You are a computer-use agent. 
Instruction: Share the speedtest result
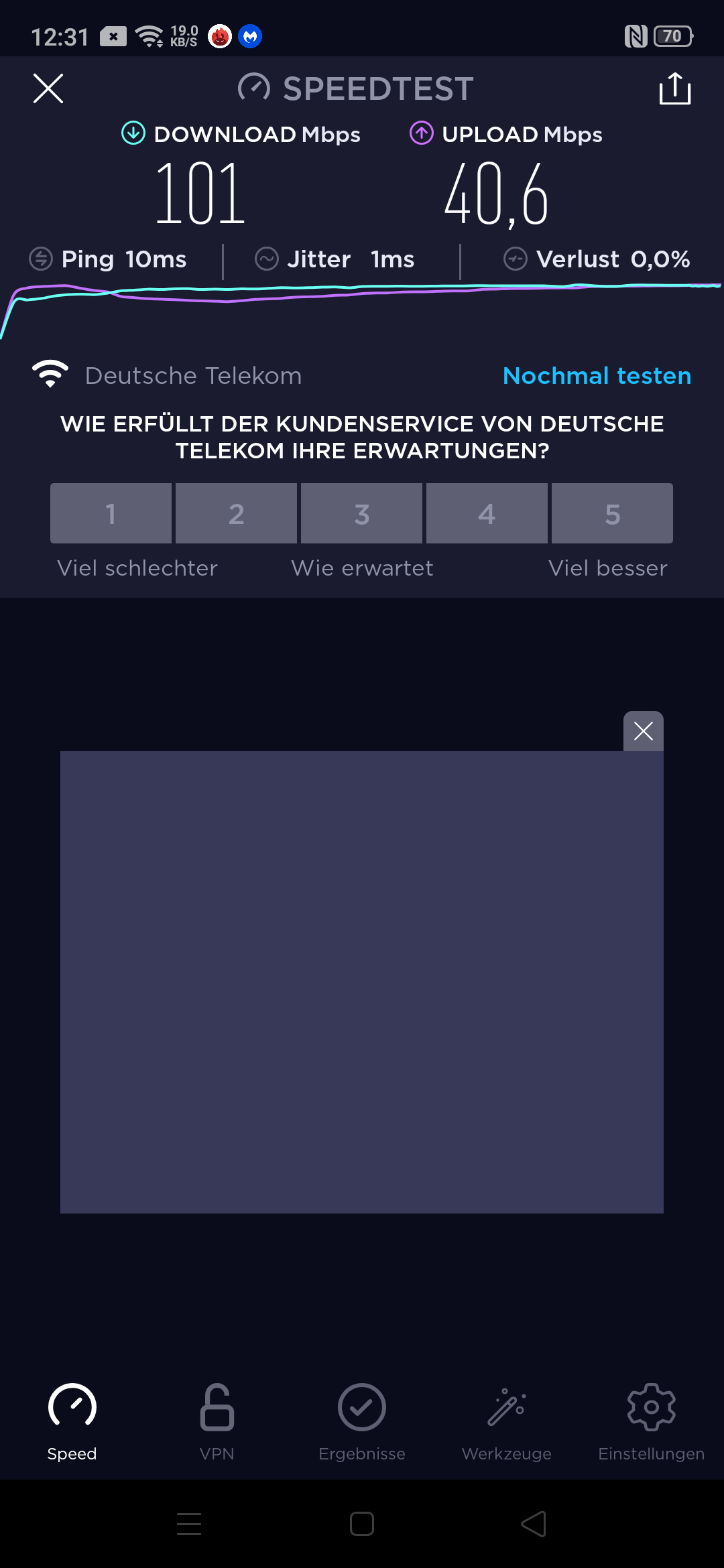pyautogui.click(x=674, y=88)
